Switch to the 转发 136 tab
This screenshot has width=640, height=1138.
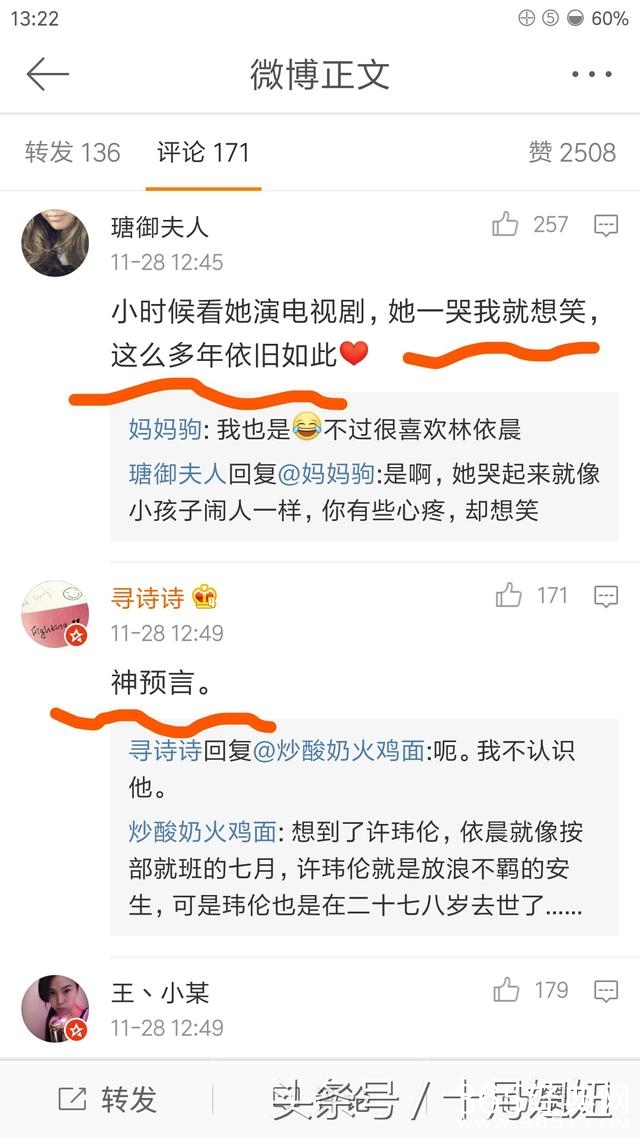coord(72,152)
